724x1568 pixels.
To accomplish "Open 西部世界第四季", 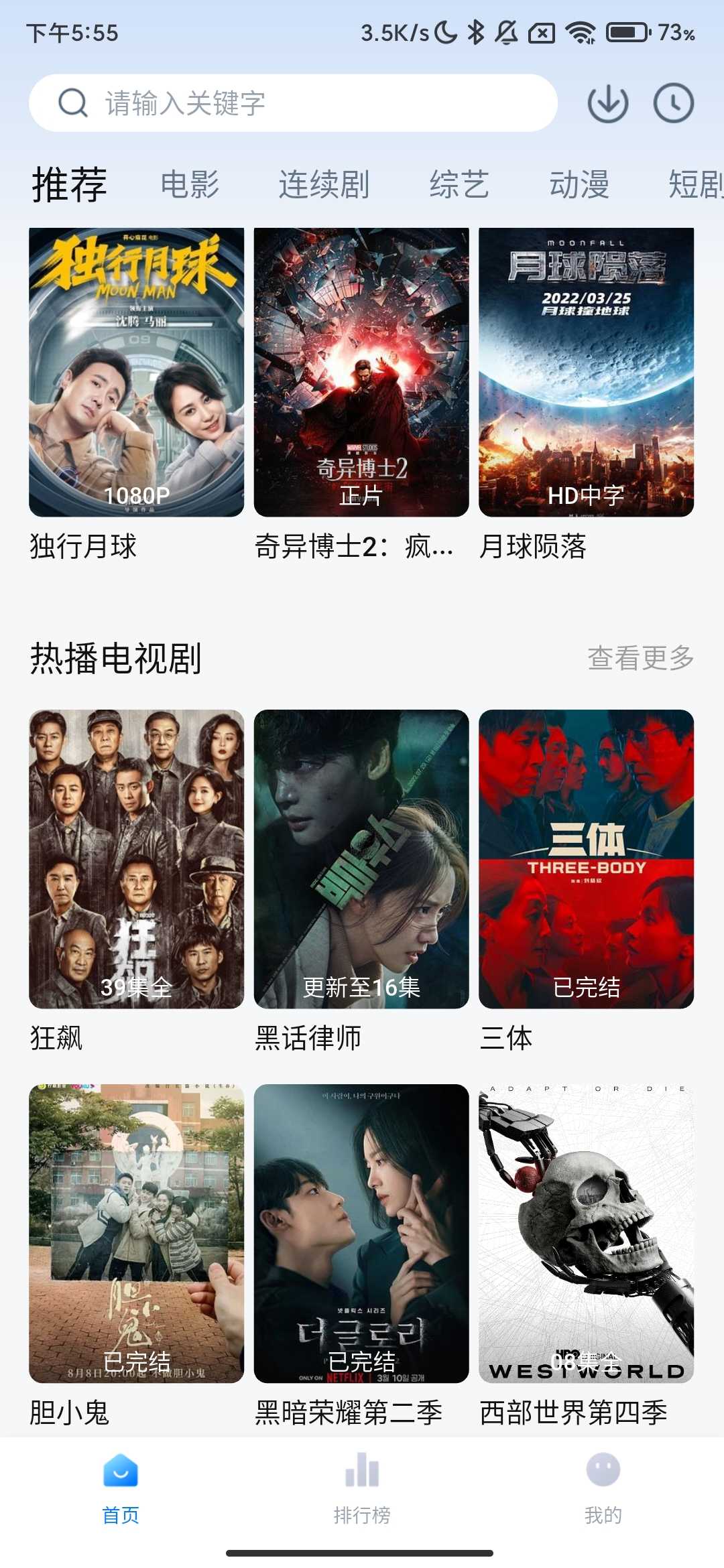I will point(586,1234).
